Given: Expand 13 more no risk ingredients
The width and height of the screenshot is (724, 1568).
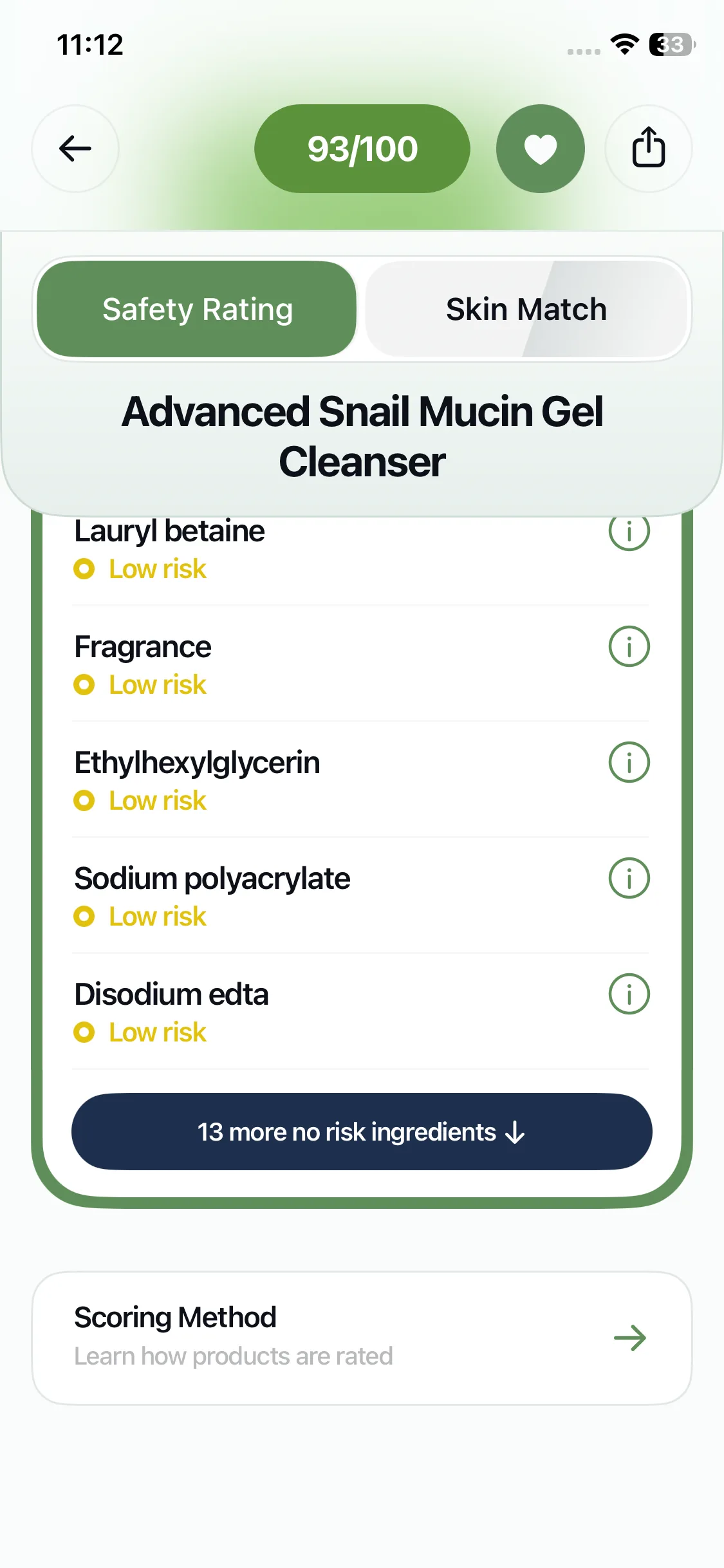Looking at the screenshot, I should (x=362, y=1132).
